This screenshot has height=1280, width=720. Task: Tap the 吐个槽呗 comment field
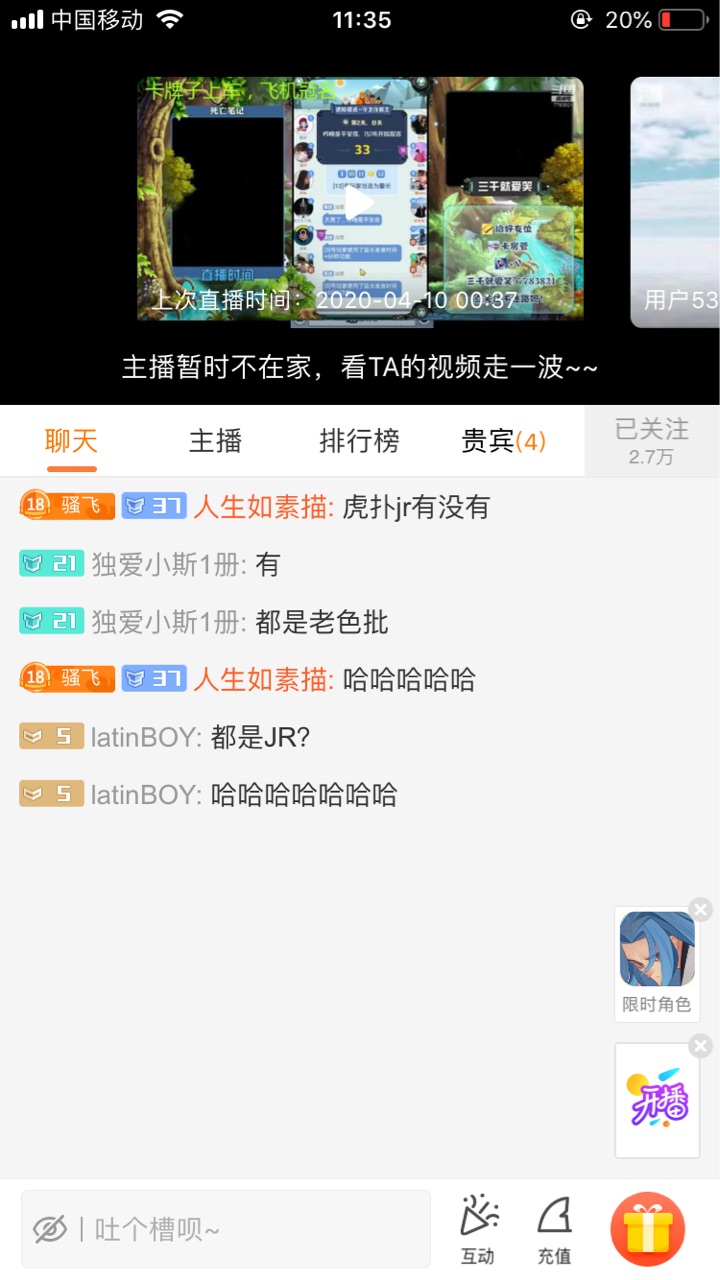(226, 1229)
